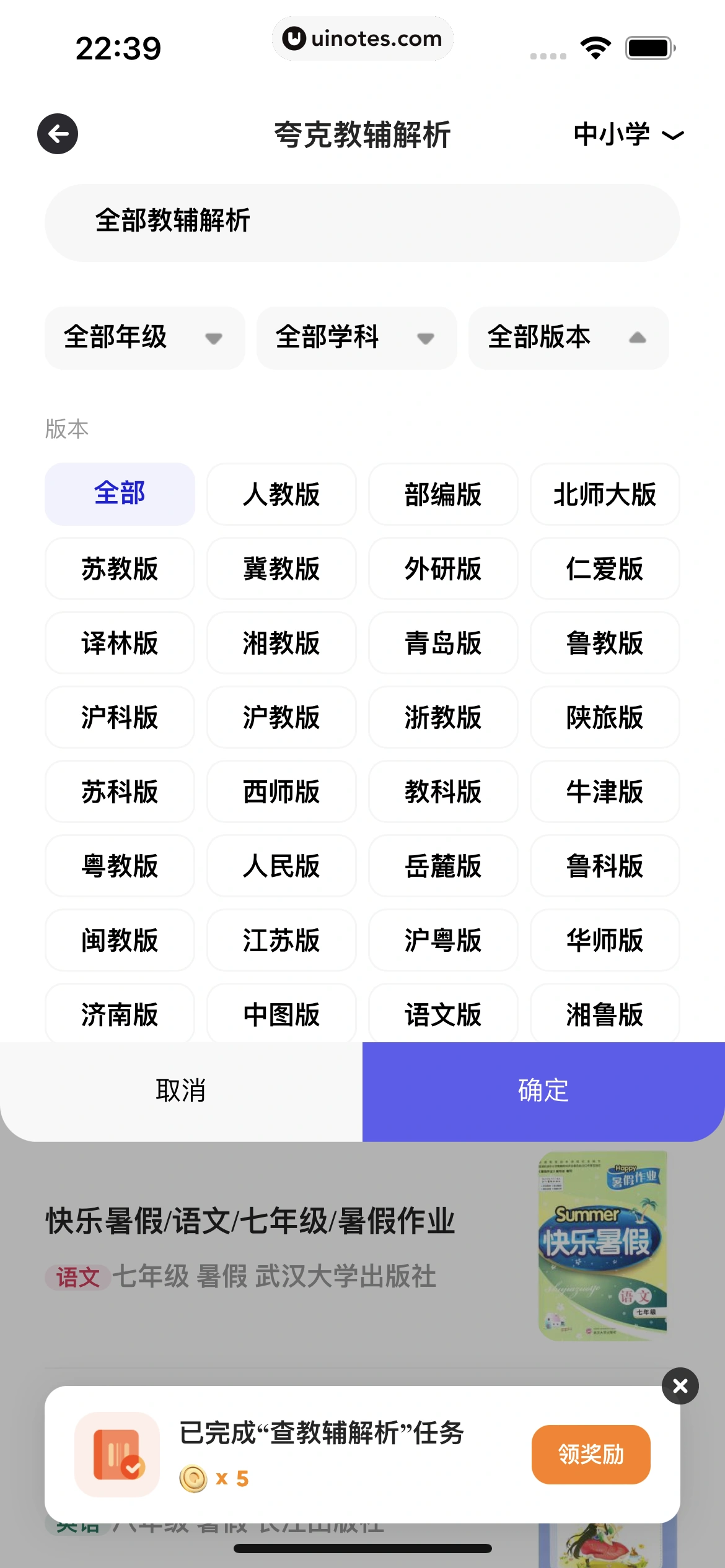This screenshot has height=1568, width=725.
Task: Select the 人教版 version option
Action: pos(281,494)
